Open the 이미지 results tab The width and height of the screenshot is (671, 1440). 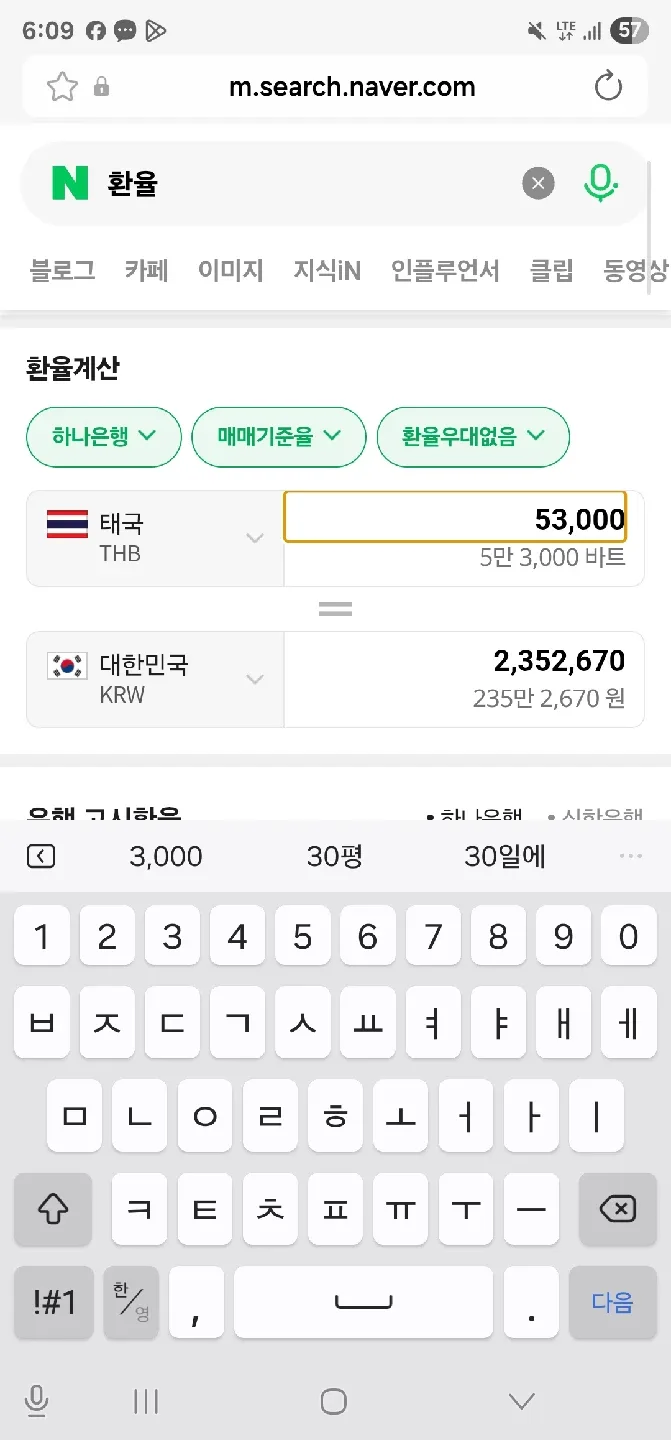click(x=230, y=270)
